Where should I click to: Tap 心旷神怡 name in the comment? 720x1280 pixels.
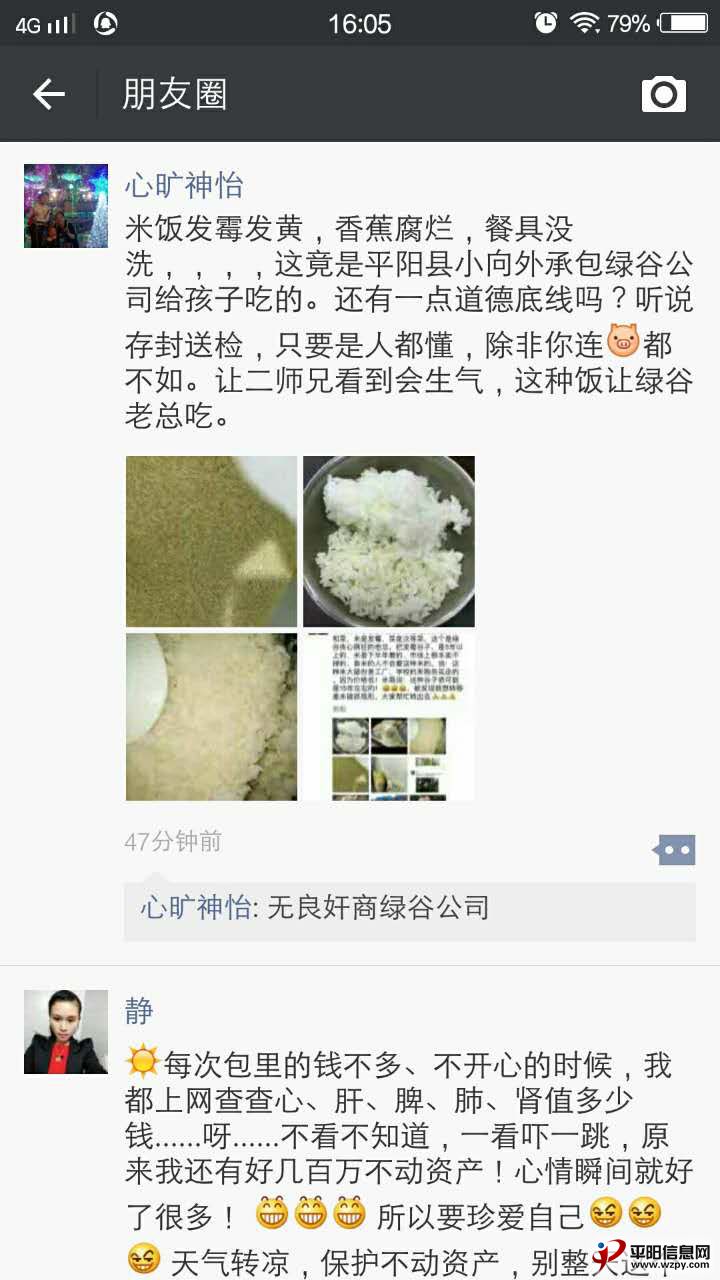(x=195, y=908)
